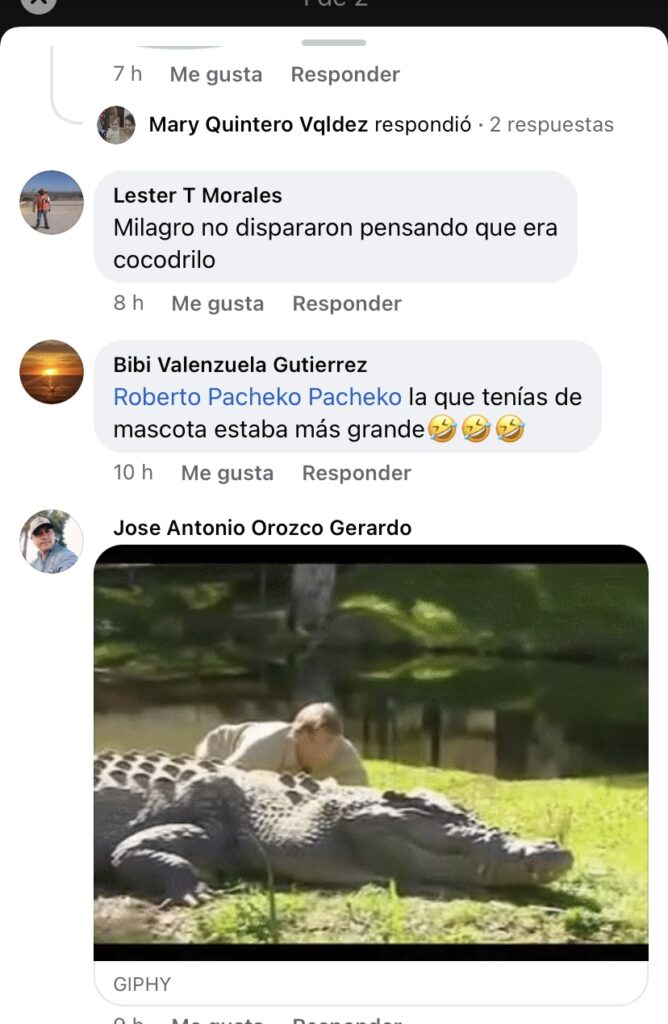The height and width of the screenshot is (1024, 668).
Task: Reply to Bibi Valenzuela Gutierrez's comment
Action: pos(356,473)
